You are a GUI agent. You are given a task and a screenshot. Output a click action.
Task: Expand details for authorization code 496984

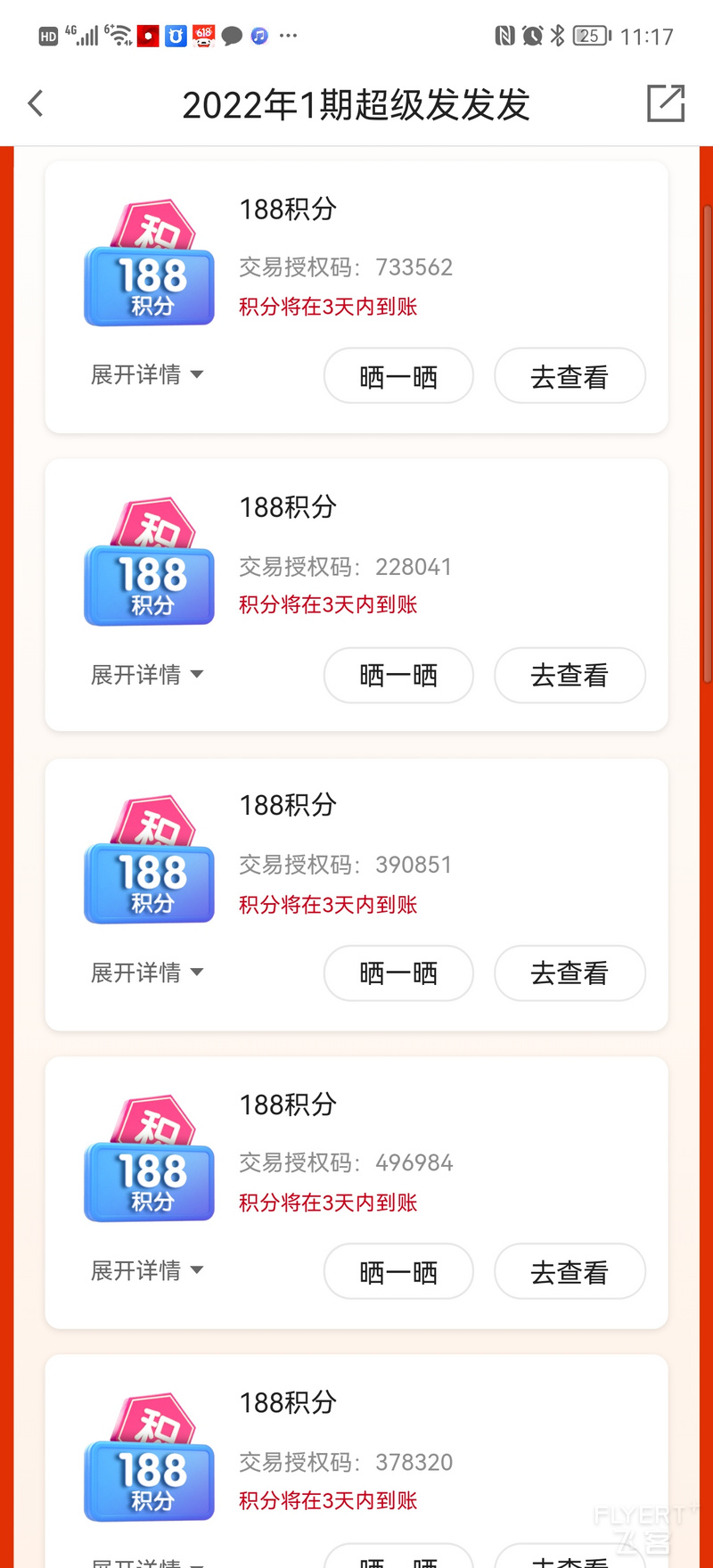147,1269
